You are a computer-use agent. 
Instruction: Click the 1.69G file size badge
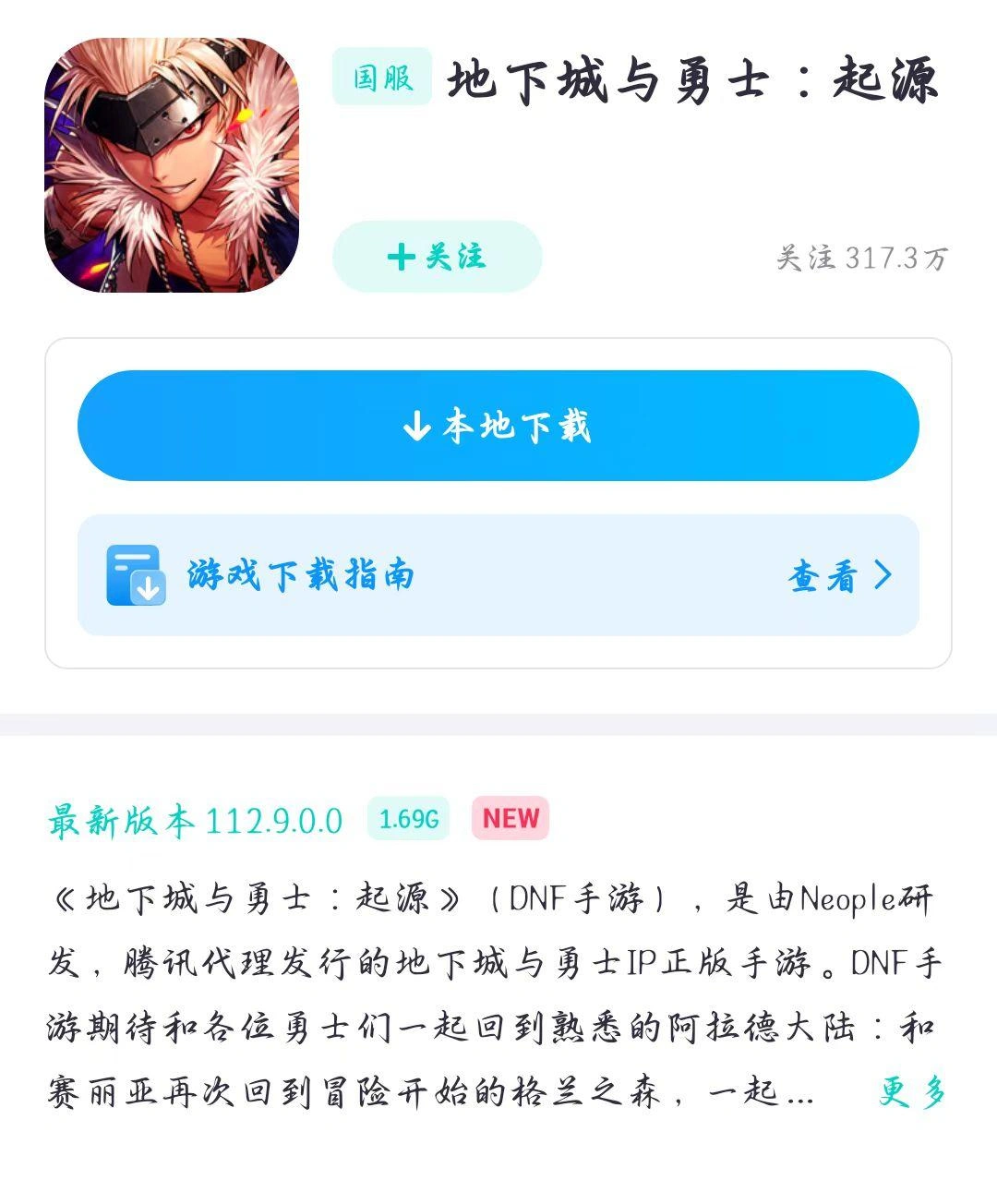coord(409,818)
